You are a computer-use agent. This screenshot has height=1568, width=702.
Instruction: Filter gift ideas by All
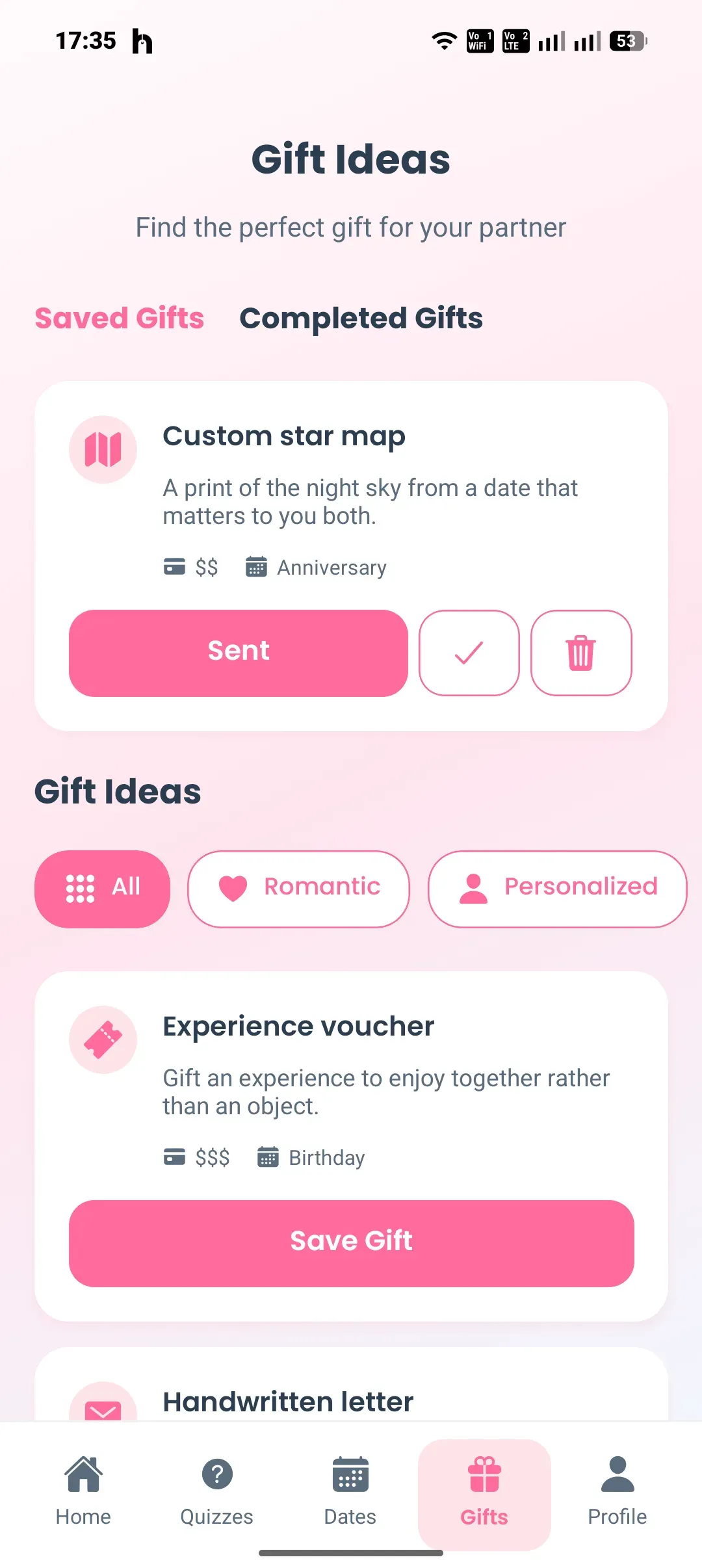102,889
